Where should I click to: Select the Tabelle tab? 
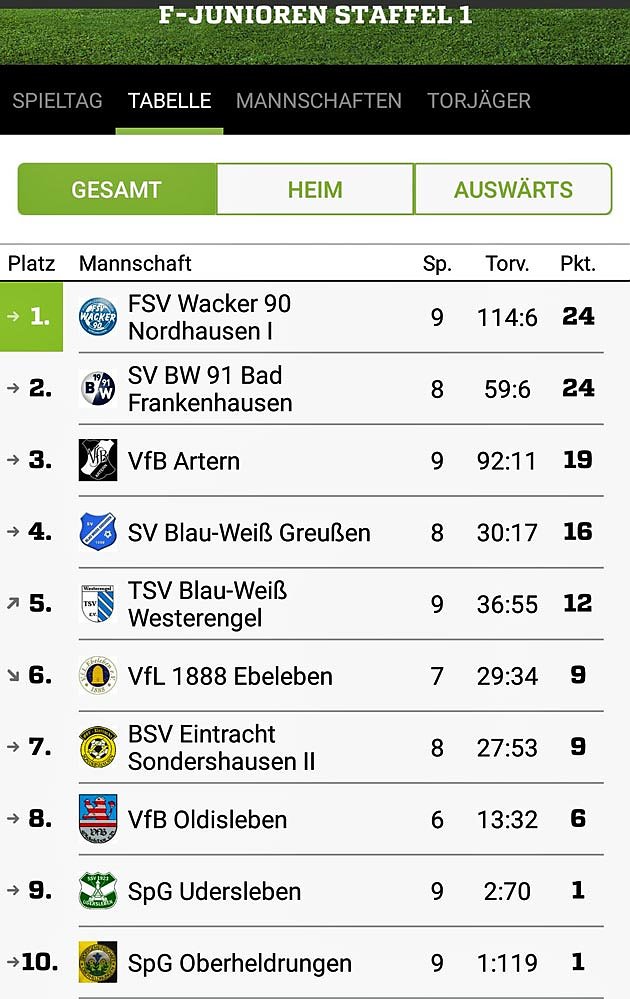[169, 101]
